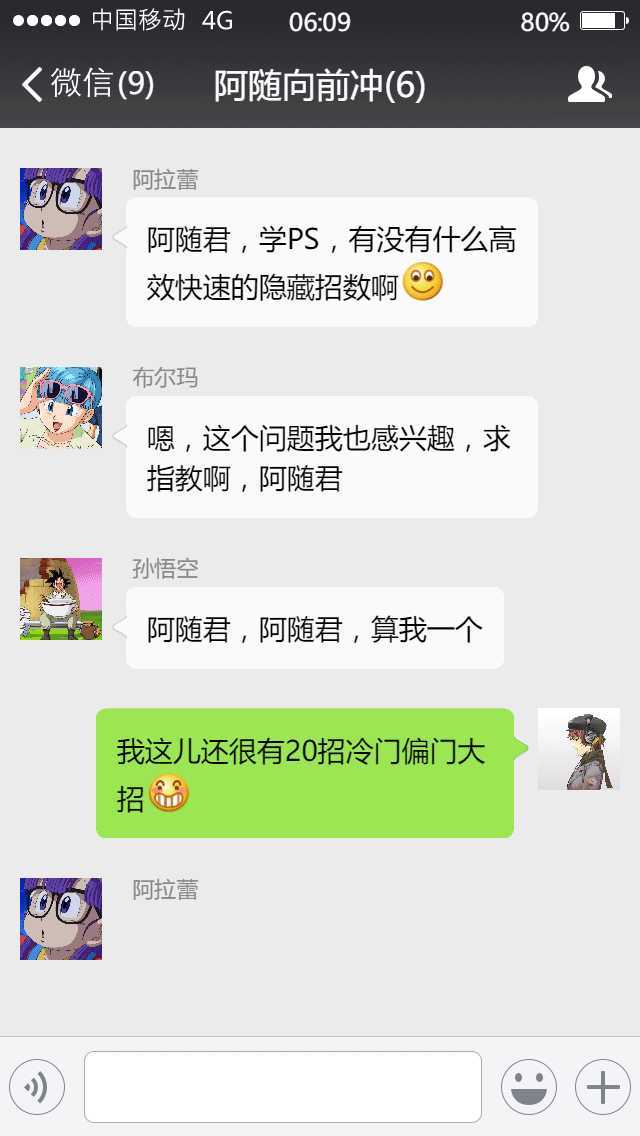Focus the message text field
Viewport: 640px width, 1136px height.
point(283,1087)
